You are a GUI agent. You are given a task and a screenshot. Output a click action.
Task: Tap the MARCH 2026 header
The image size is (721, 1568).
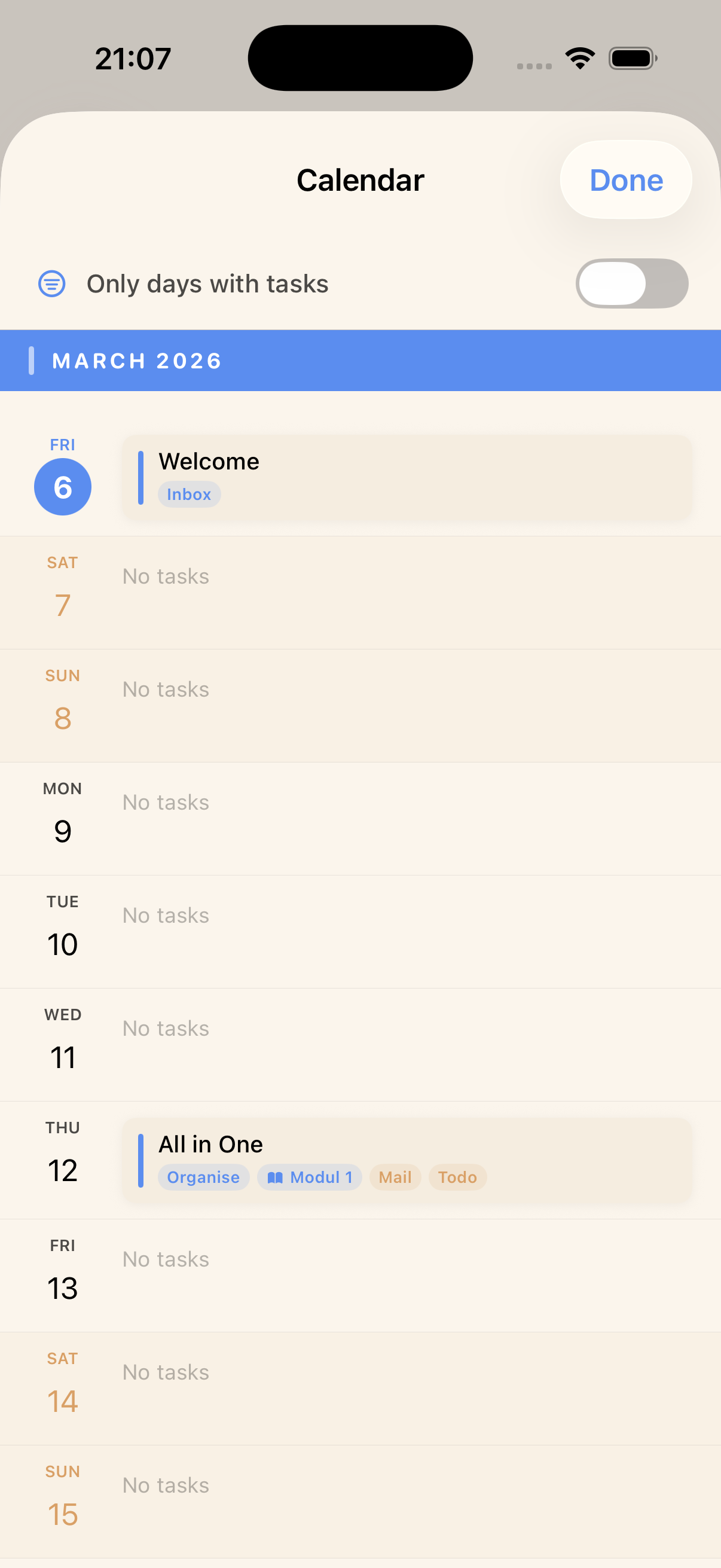(138, 361)
